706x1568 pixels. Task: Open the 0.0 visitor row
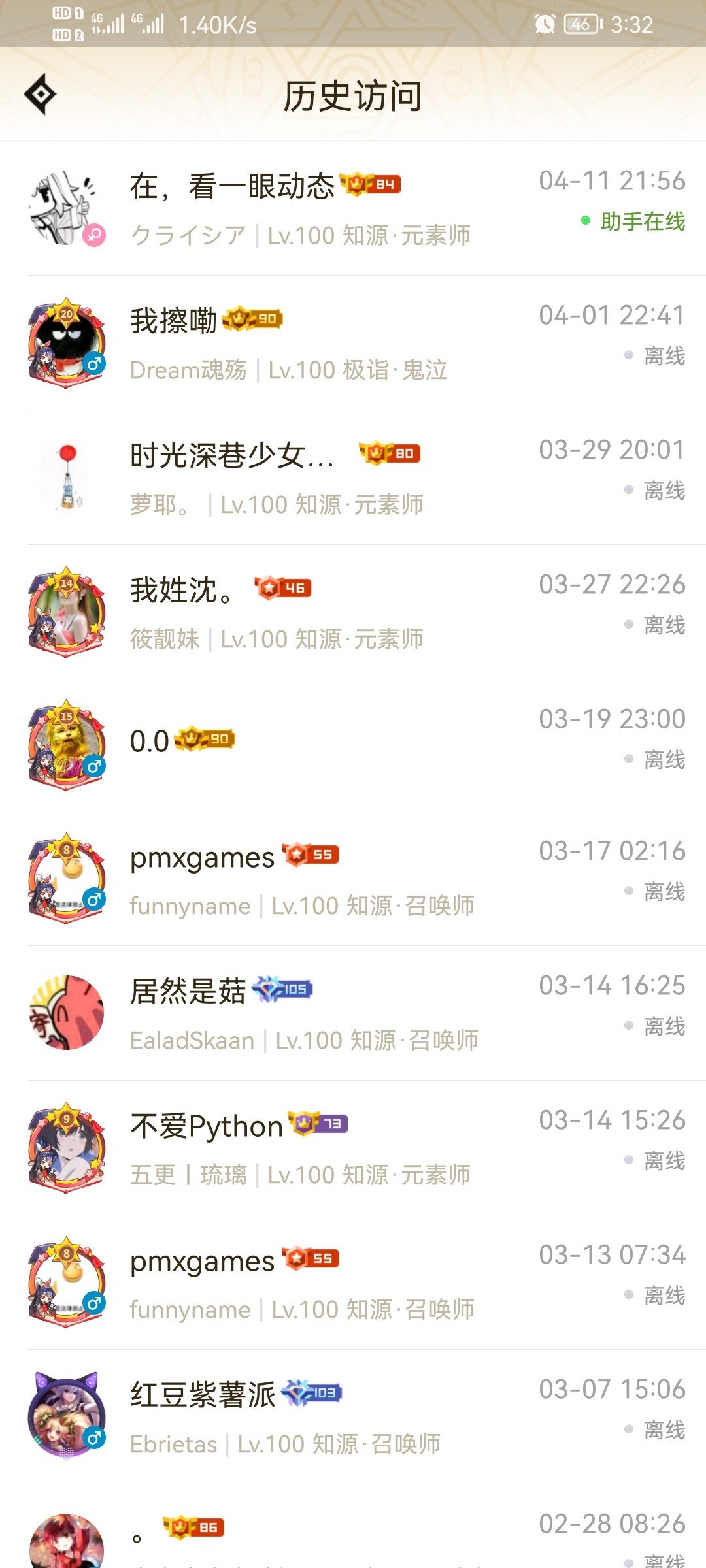click(x=353, y=745)
